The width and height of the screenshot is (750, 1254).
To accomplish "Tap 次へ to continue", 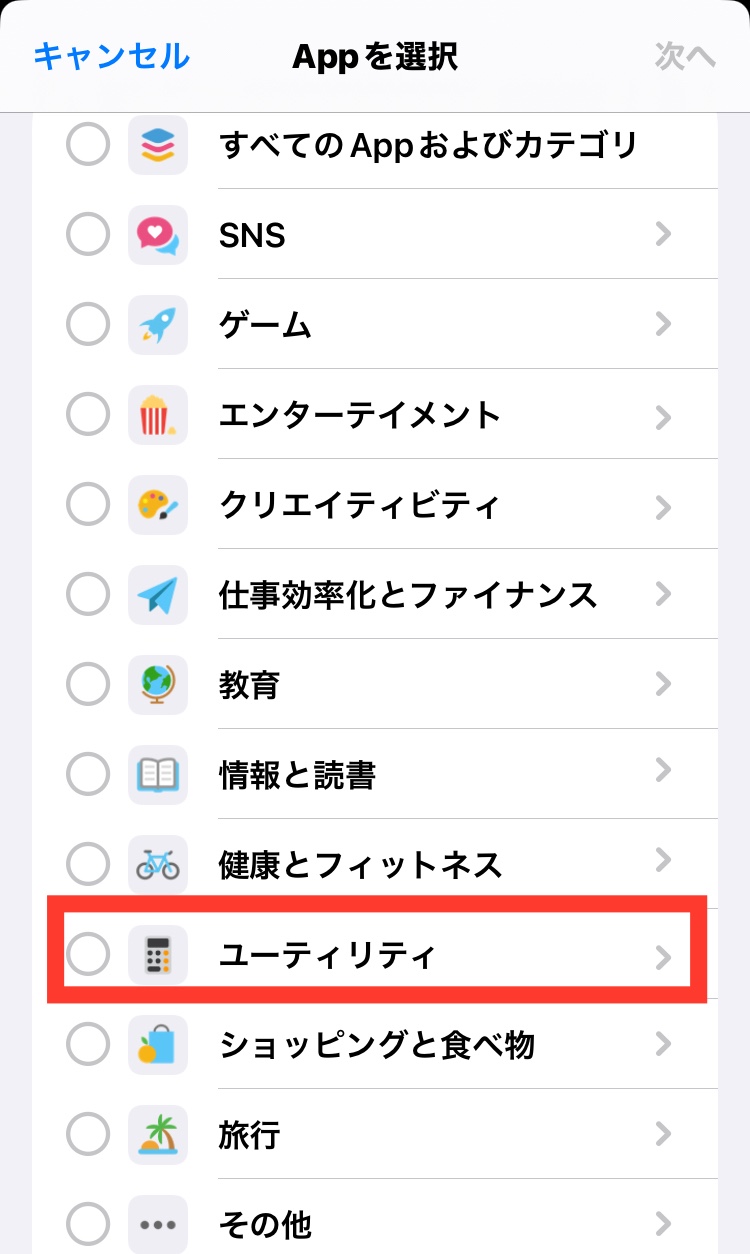I will click(x=685, y=56).
